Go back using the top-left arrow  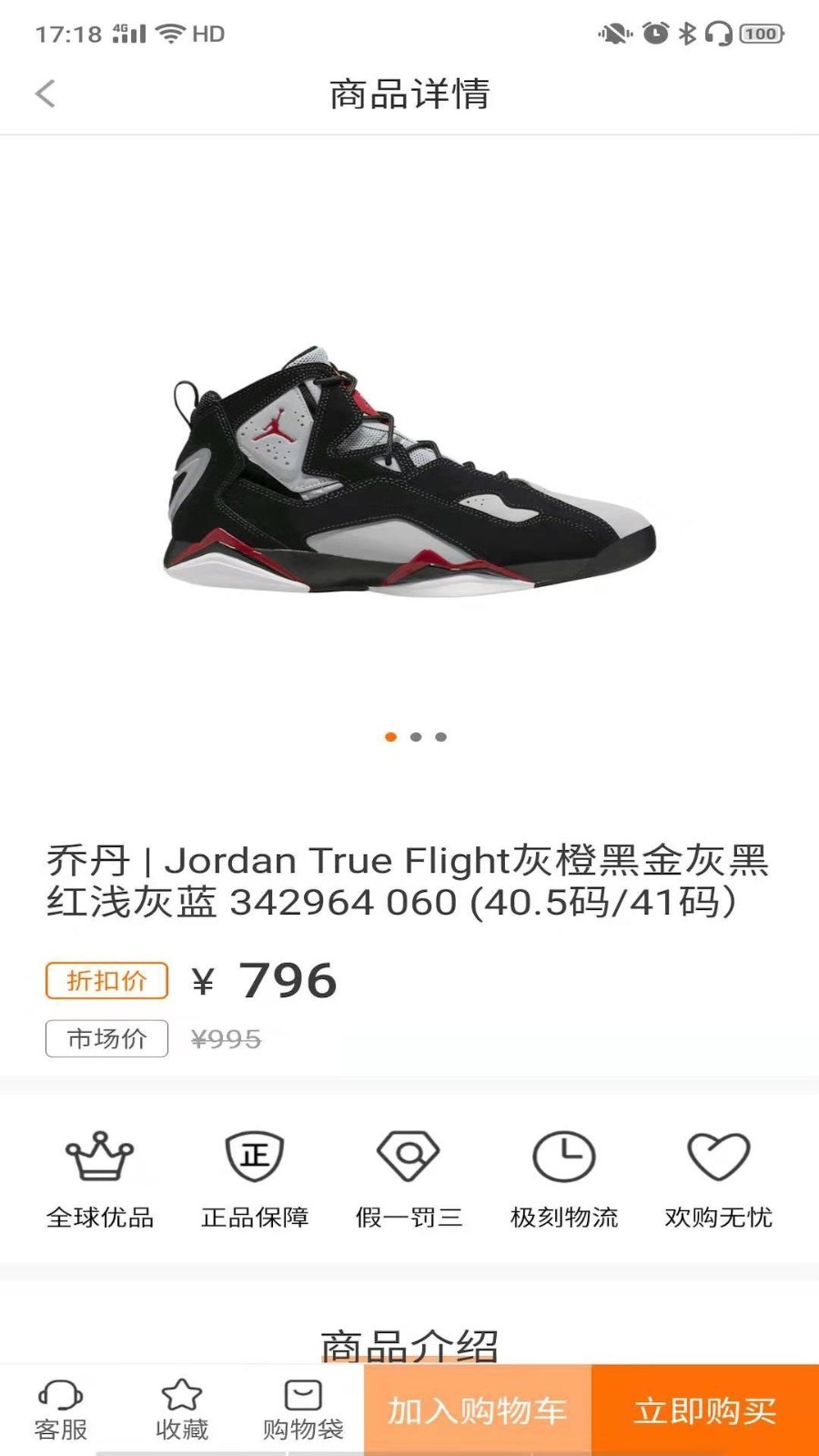pyautogui.click(x=45, y=93)
